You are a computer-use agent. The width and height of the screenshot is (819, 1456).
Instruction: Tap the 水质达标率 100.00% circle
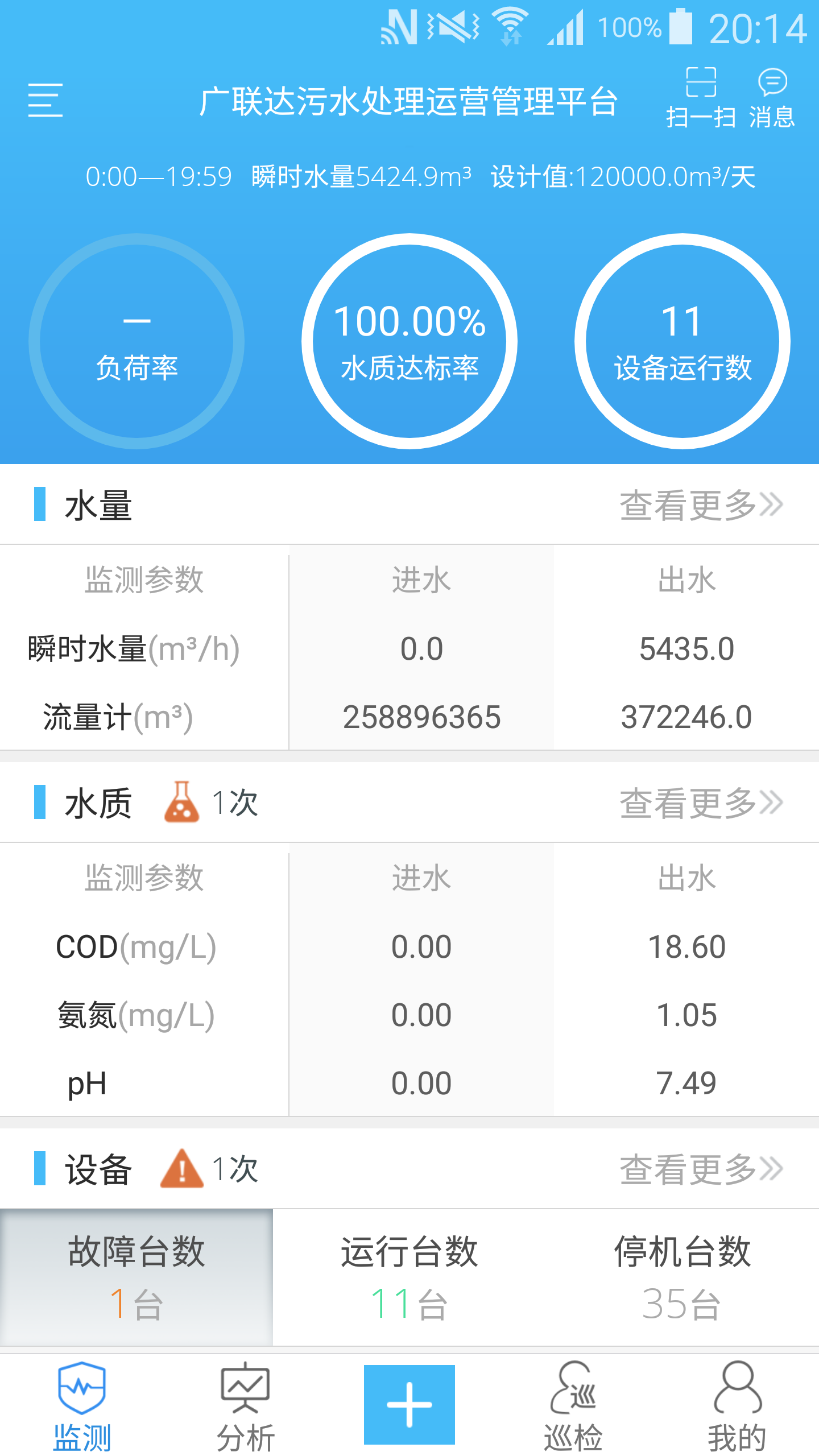coord(411,340)
